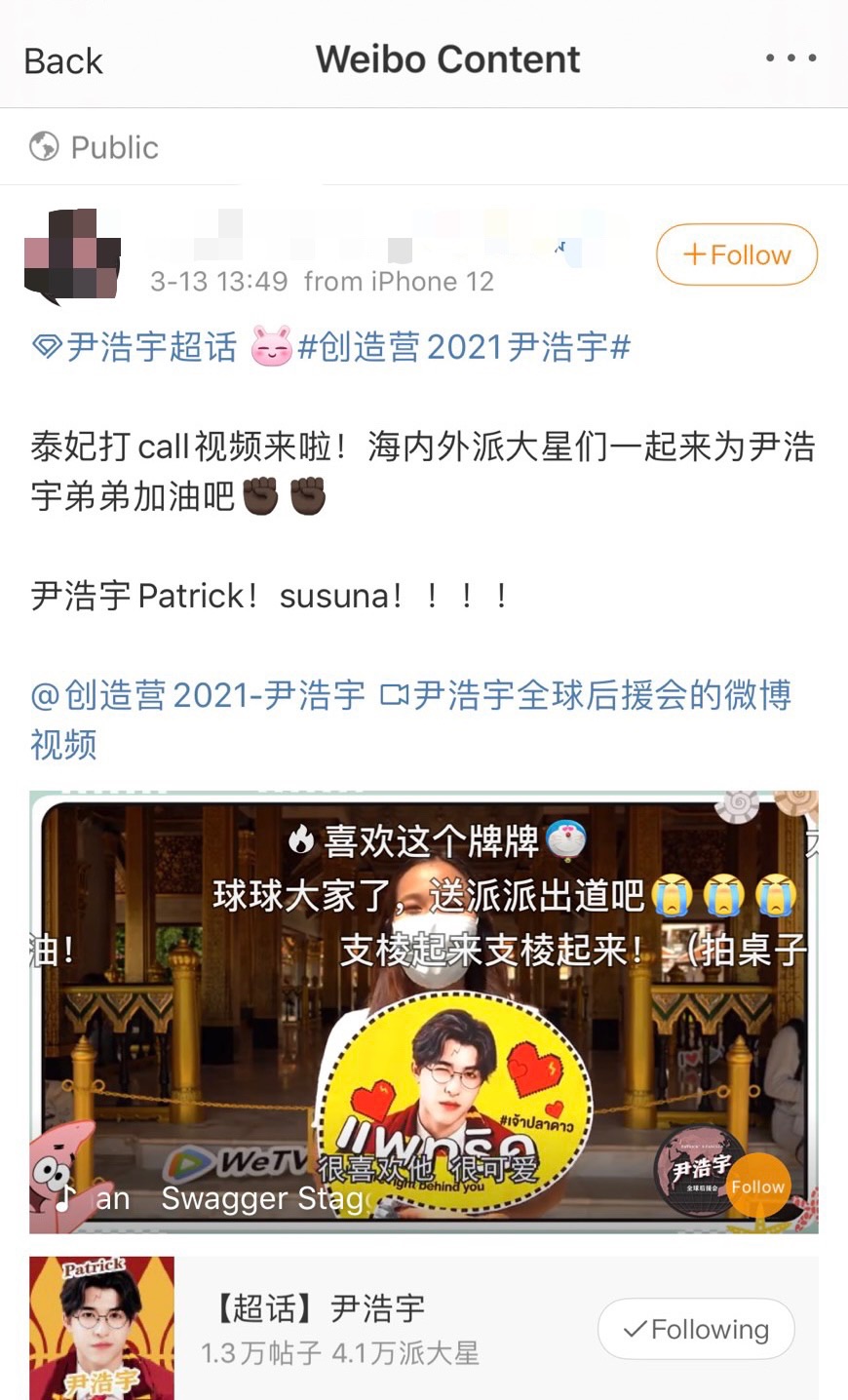Follow the account shown on the video
This screenshot has height=1400, width=848.
click(x=757, y=1186)
